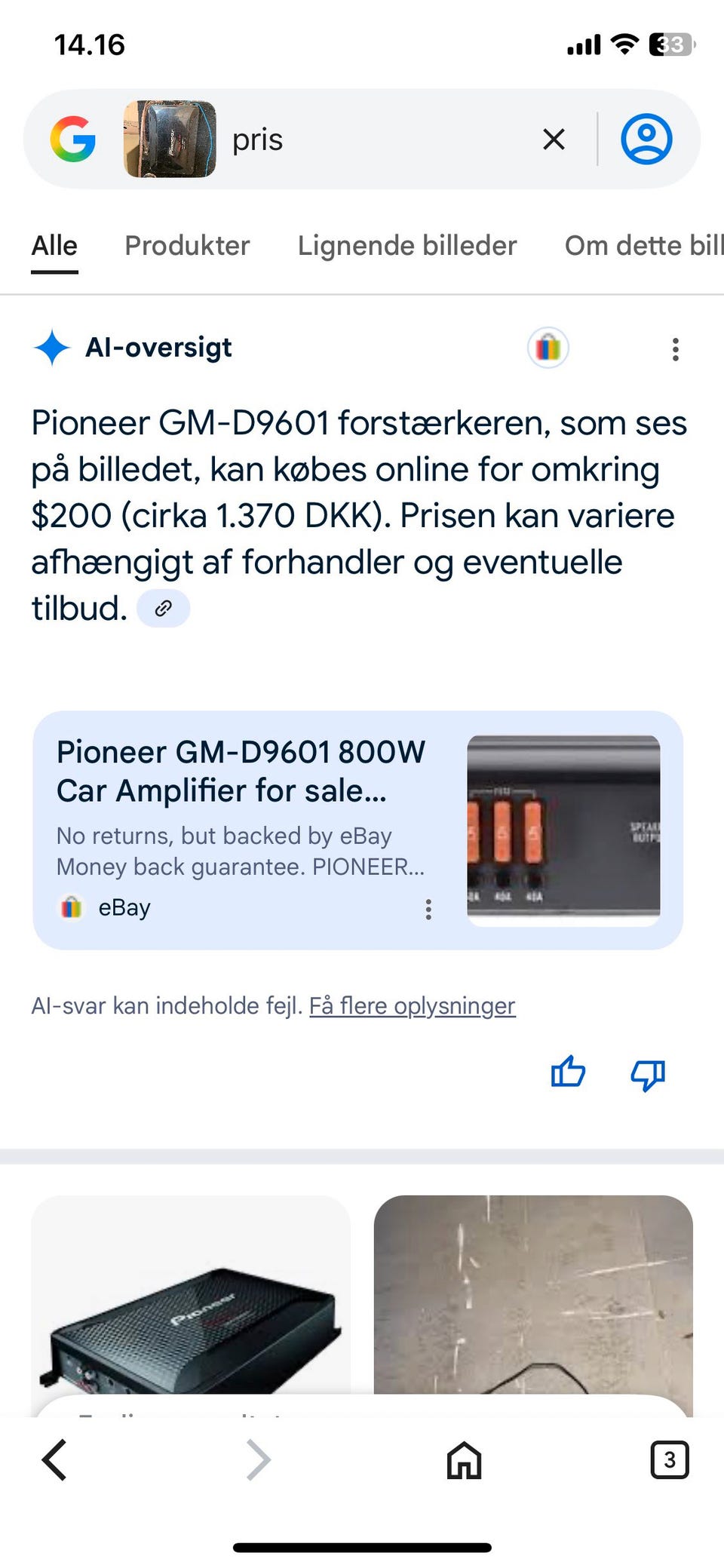Open the tab switcher showing 3 tabs
This screenshot has height=1568, width=724.
coord(670,1459)
